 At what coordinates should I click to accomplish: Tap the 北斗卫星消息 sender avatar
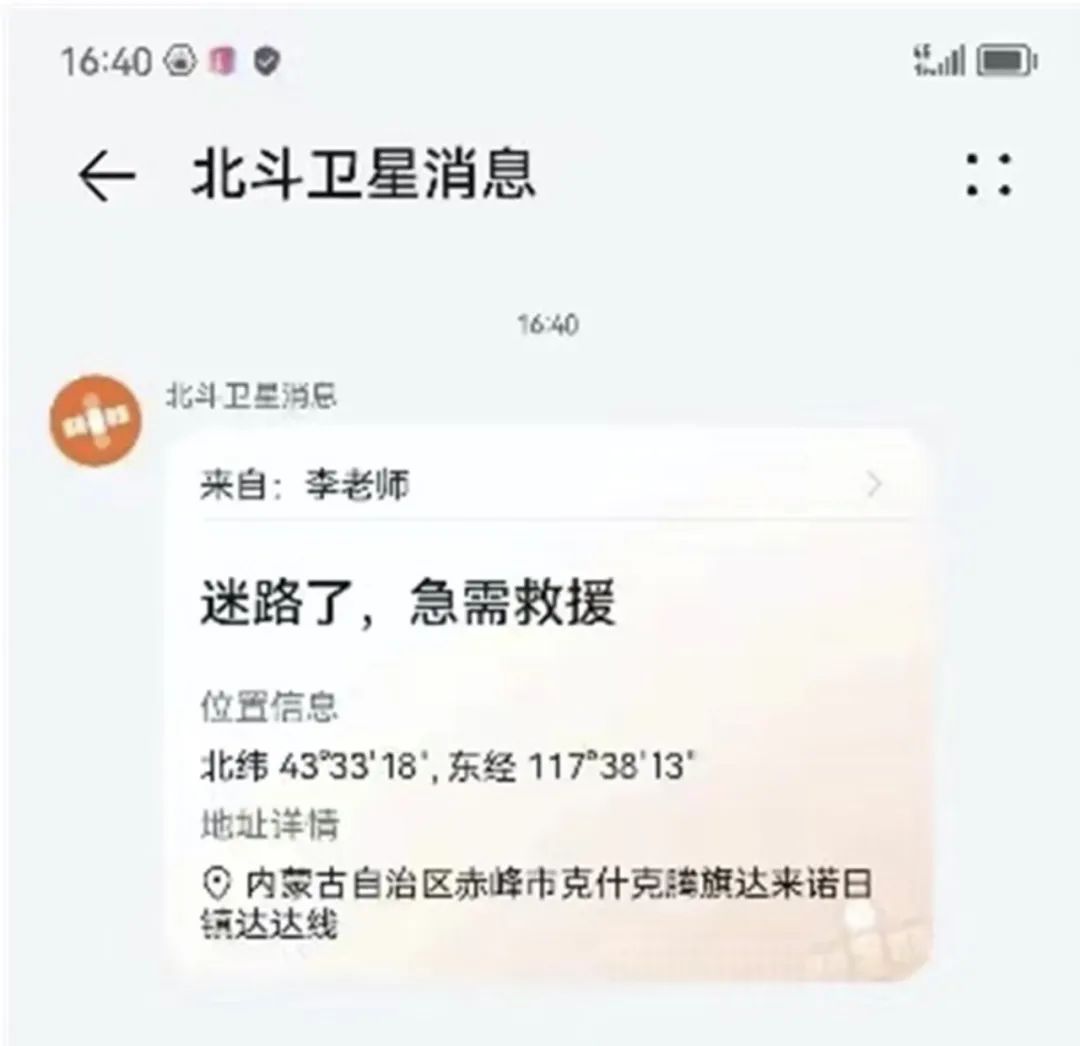[x=96, y=419]
